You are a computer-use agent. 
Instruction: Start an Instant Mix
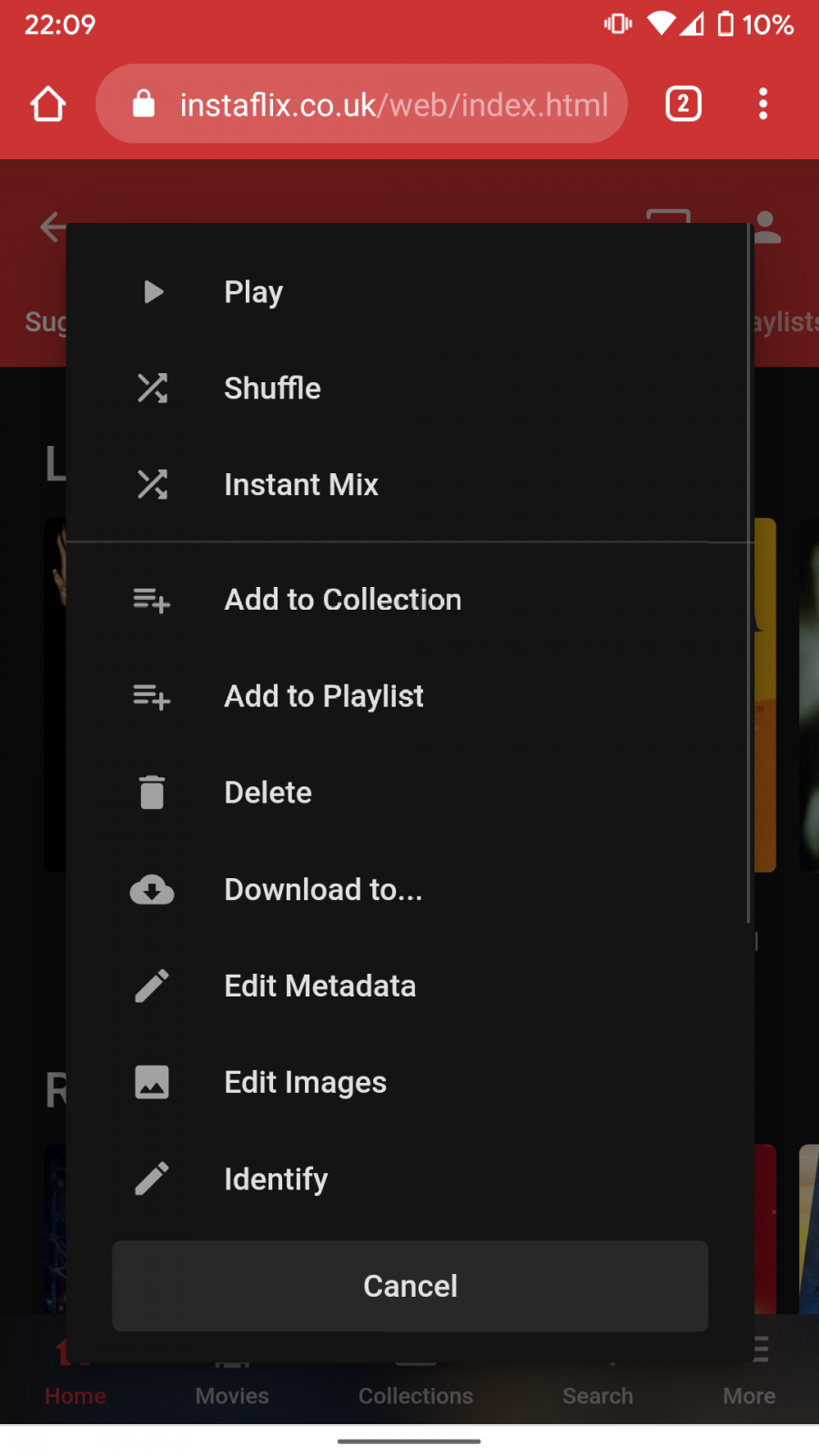[300, 485]
